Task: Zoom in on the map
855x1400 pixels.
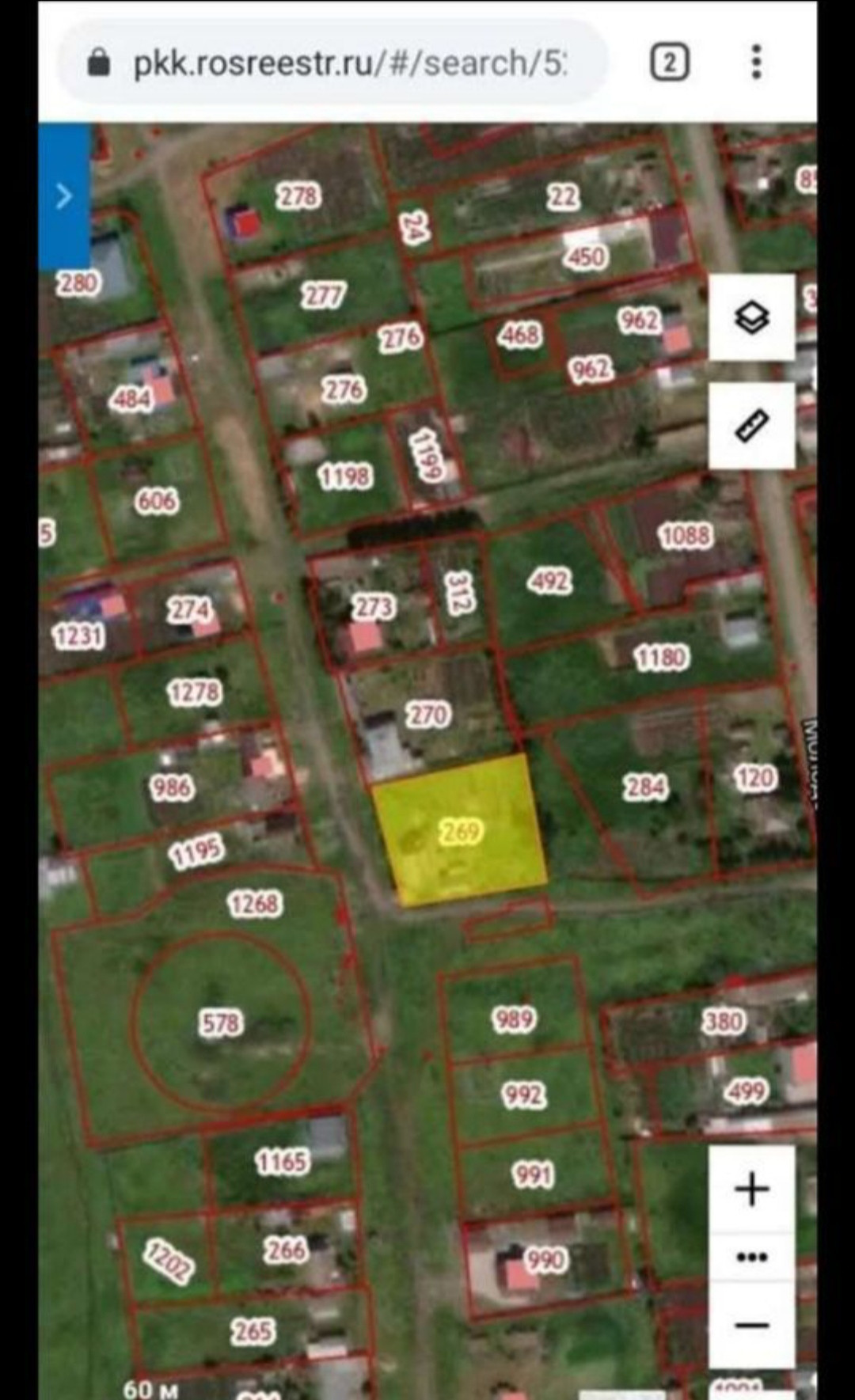Action: (x=751, y=1189)
